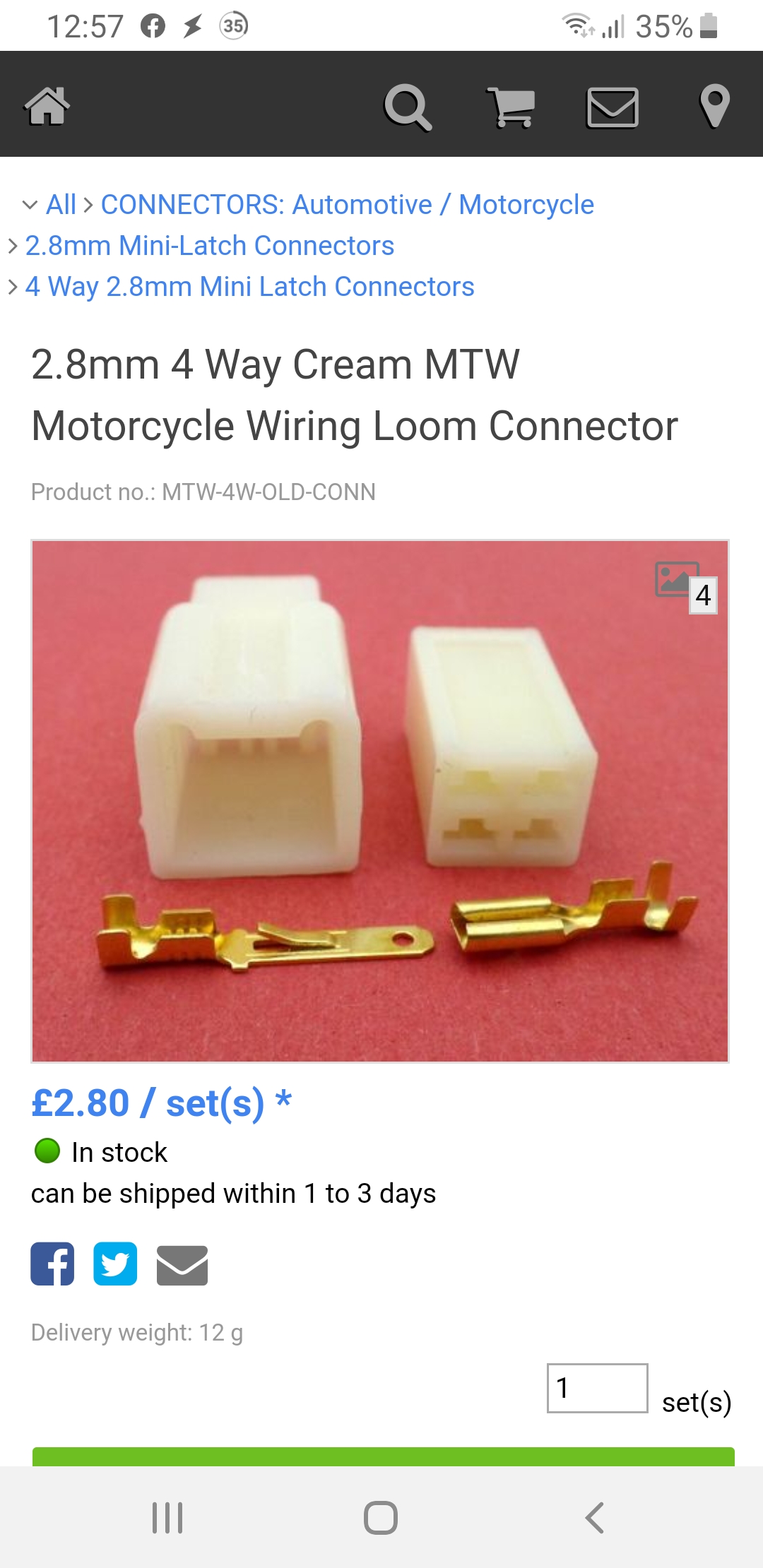Edit the set quantity field
The height and width of the screenshot is (1568, 763).
597,1388
